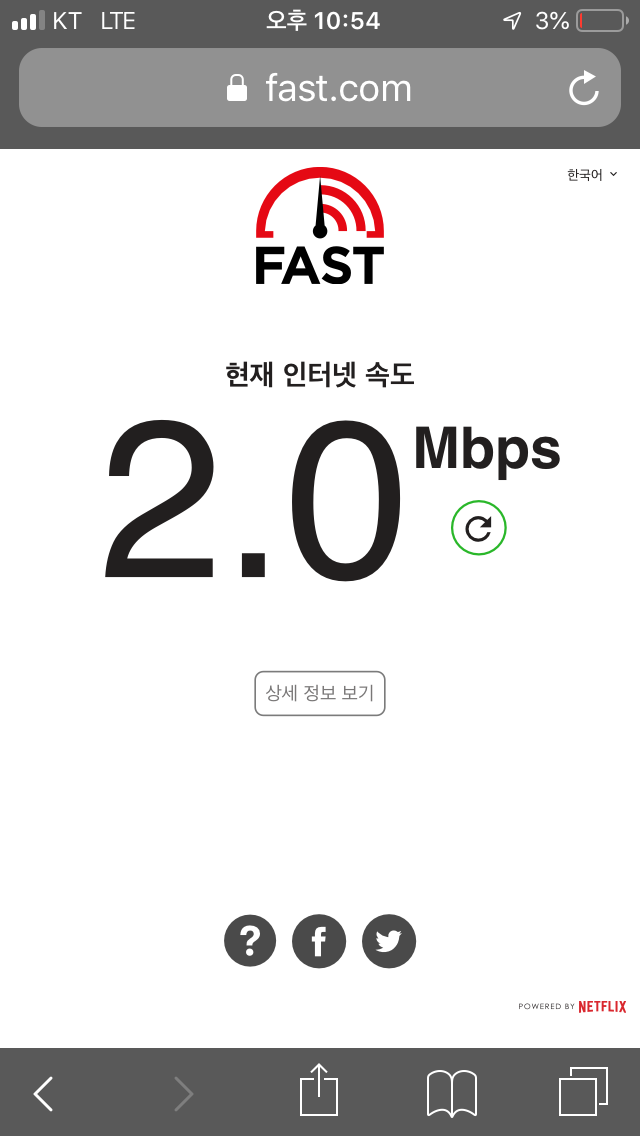This screenshot has width=640, height=1136.
Task: Reload the page from the address bar
Action: coord(584,88)
